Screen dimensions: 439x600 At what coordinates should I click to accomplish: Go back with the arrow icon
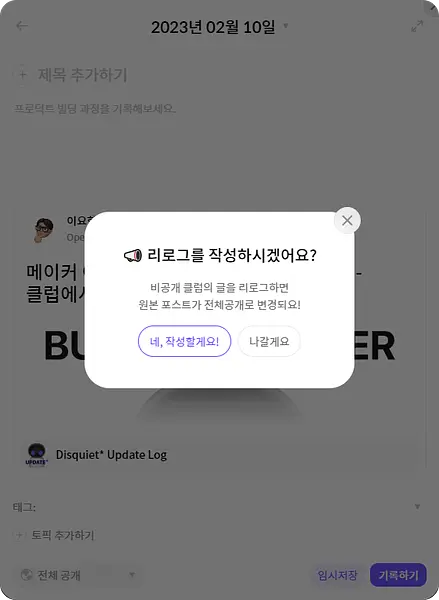(22, 26)
